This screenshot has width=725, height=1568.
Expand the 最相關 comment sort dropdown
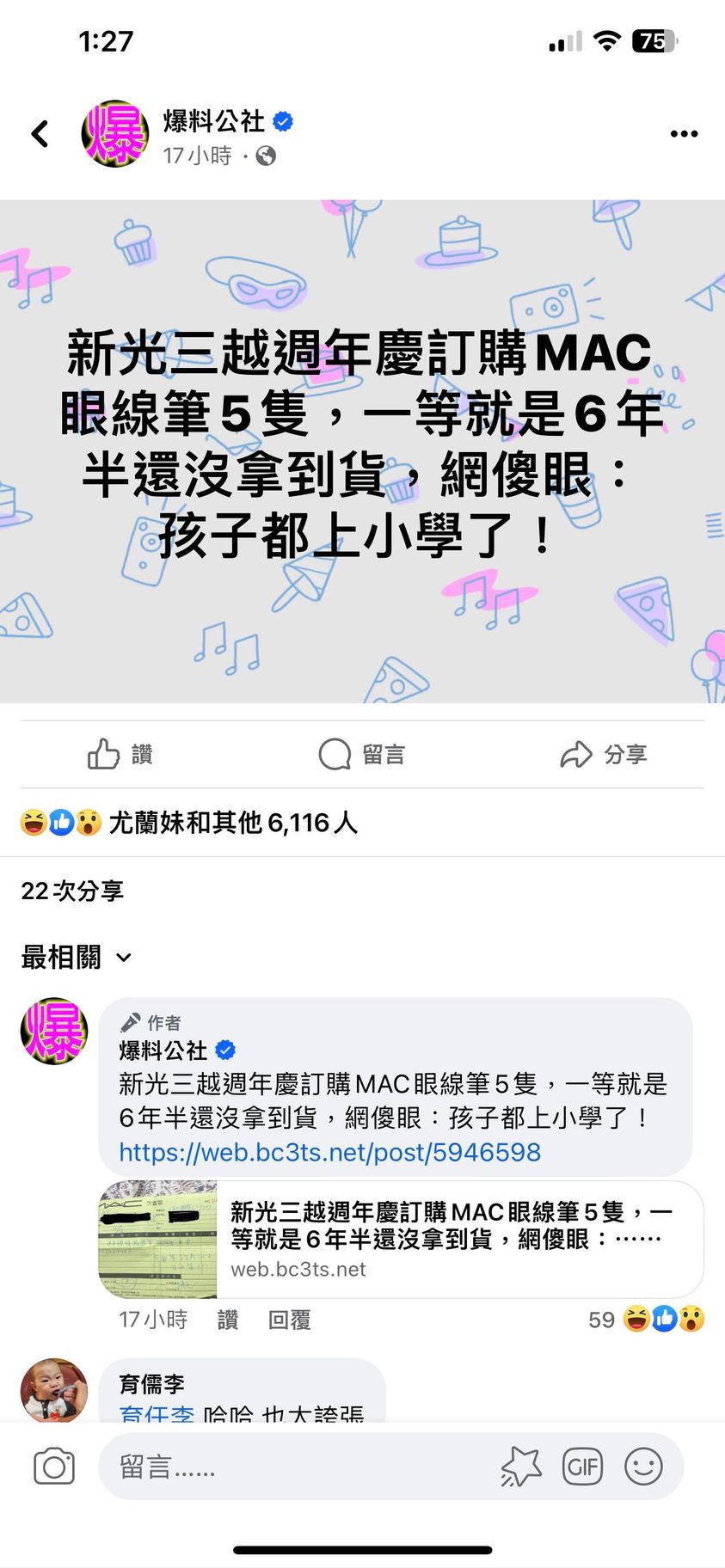76,957
